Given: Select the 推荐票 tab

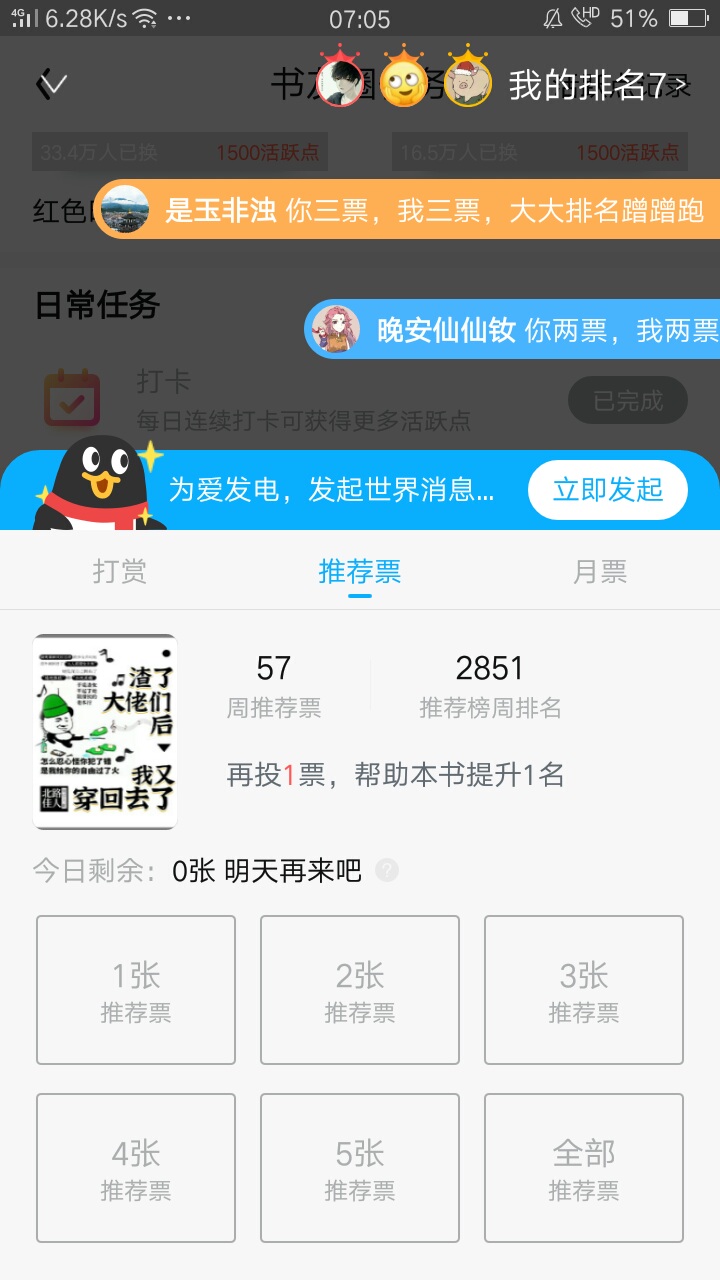Looking at the screenshot, I should [360, 571].
